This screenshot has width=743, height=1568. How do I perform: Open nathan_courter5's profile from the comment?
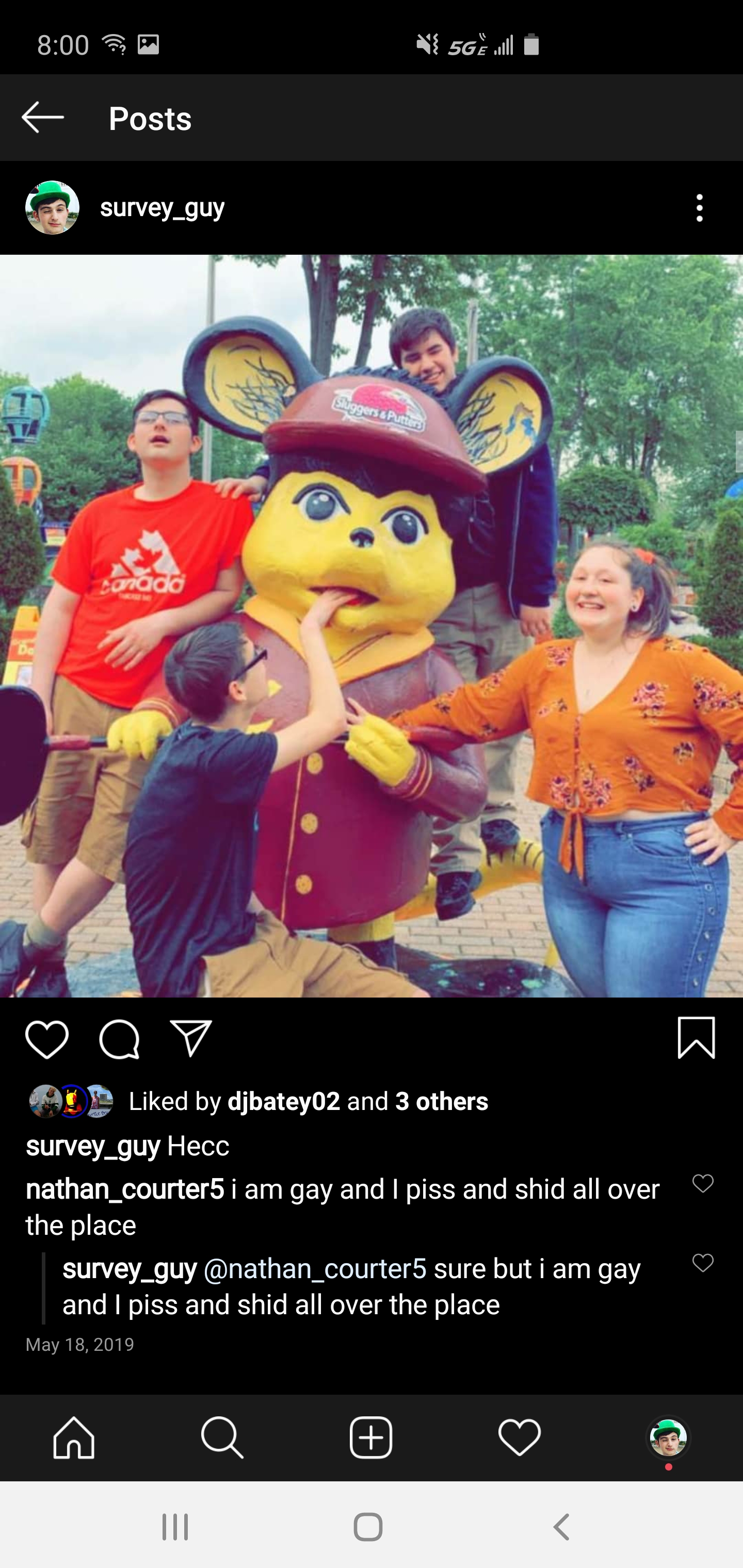pos(125,1189)
